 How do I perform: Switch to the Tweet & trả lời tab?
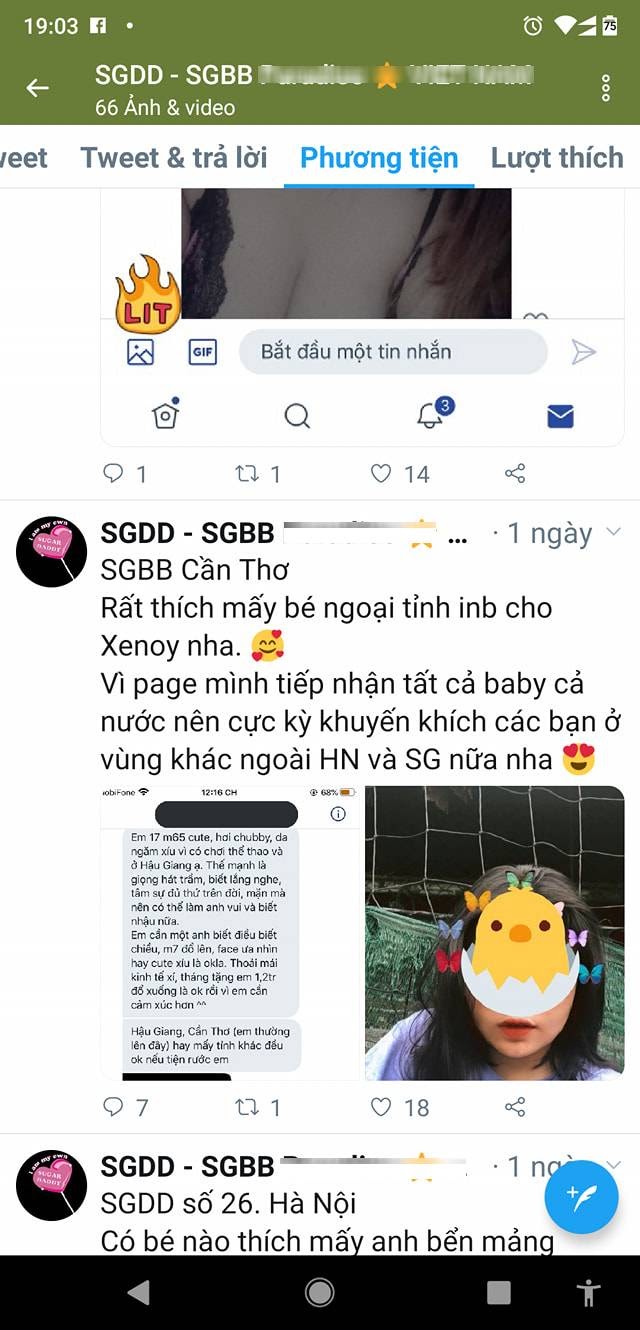[174, 158]
